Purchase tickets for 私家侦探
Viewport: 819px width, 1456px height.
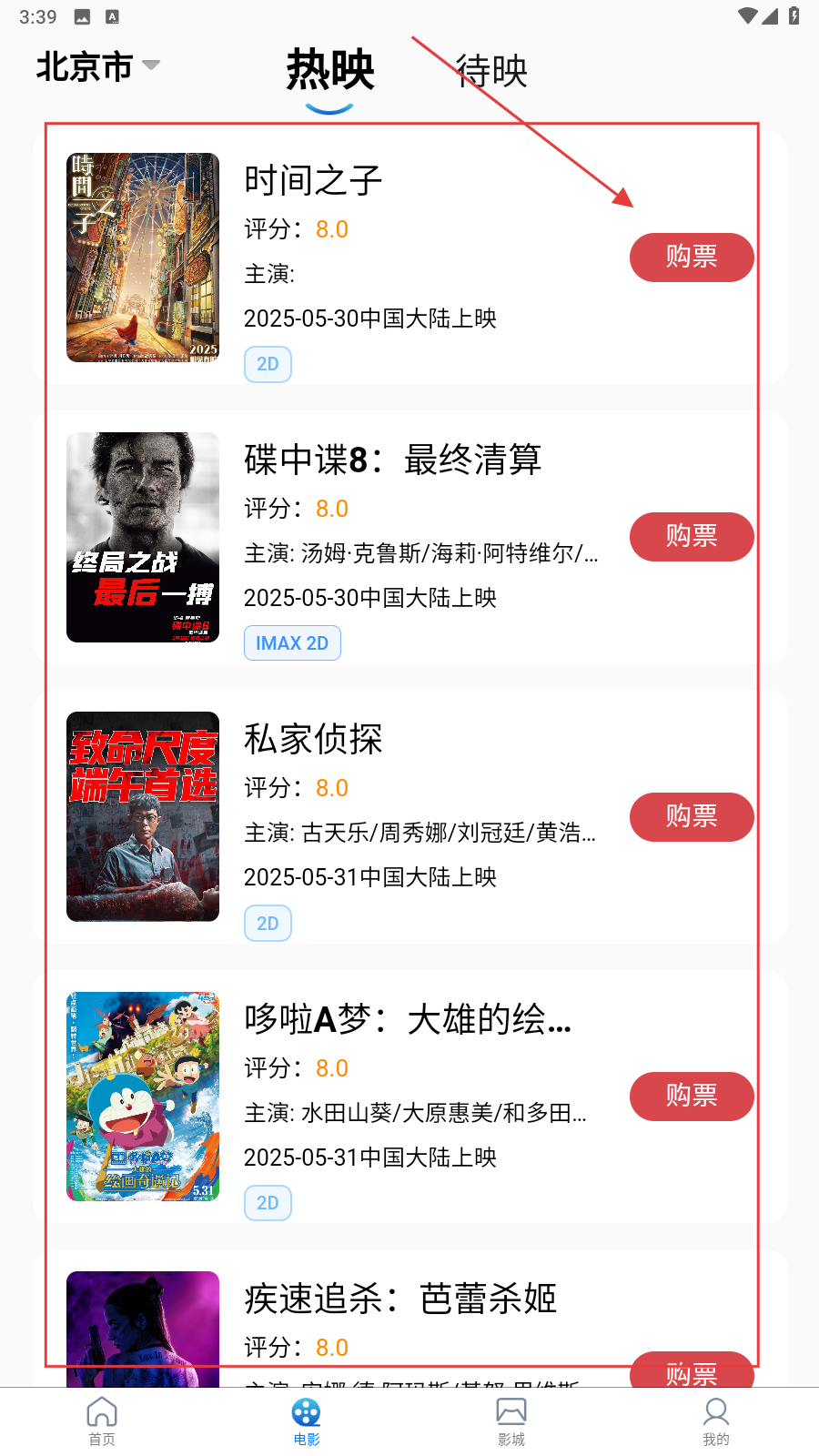tap(691, 816)
